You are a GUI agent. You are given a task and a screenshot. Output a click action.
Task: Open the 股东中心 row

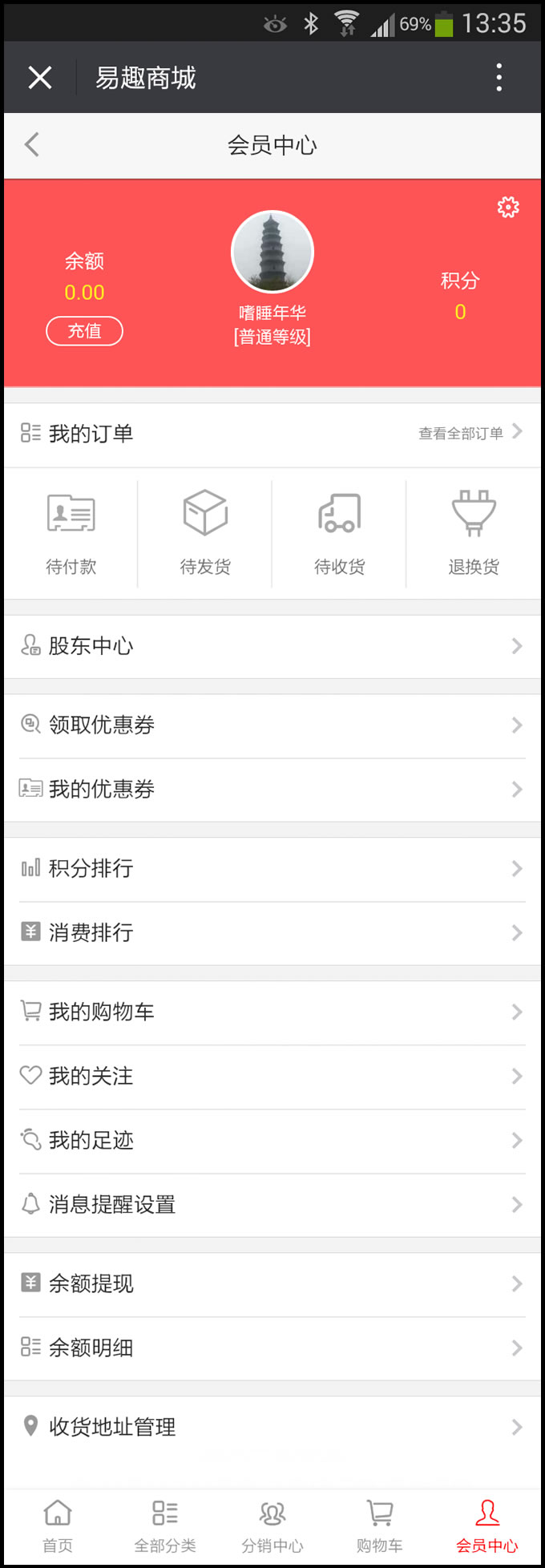[272, 646]
